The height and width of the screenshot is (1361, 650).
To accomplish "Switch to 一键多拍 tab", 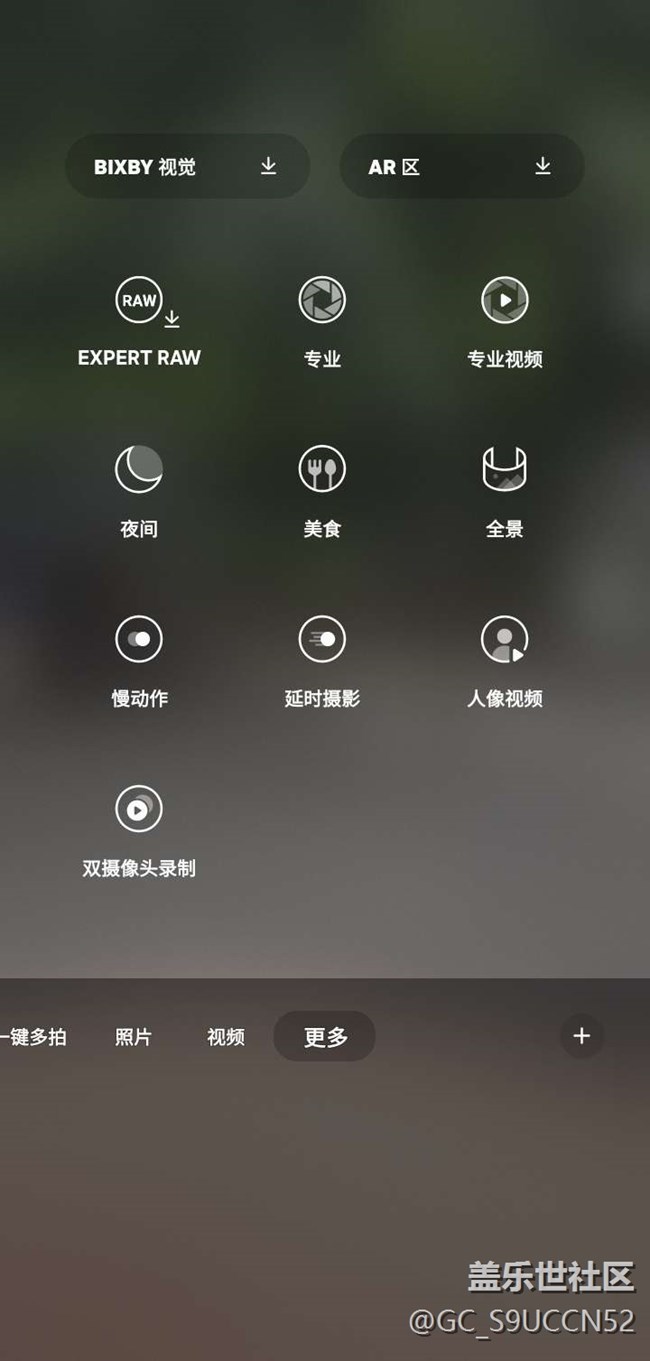I will click(33, 1037).
